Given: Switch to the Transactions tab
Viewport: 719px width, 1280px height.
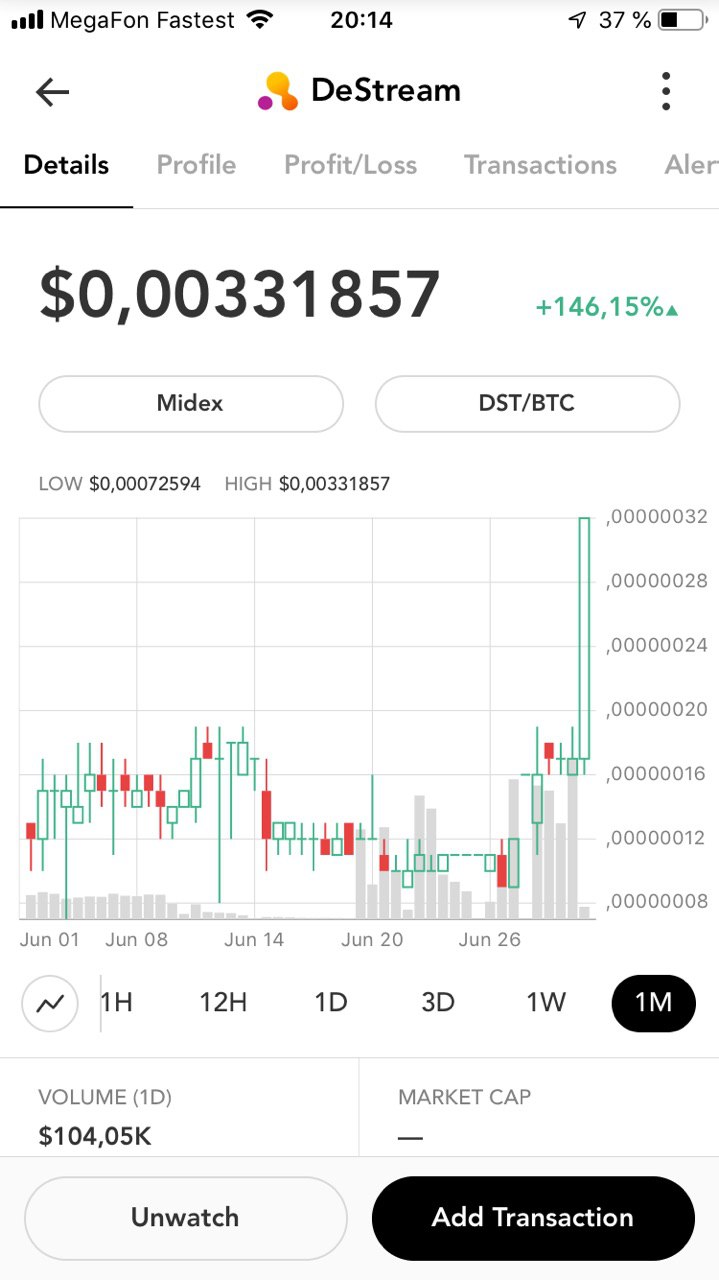Looking at the screenshot, I should [540, 165].
